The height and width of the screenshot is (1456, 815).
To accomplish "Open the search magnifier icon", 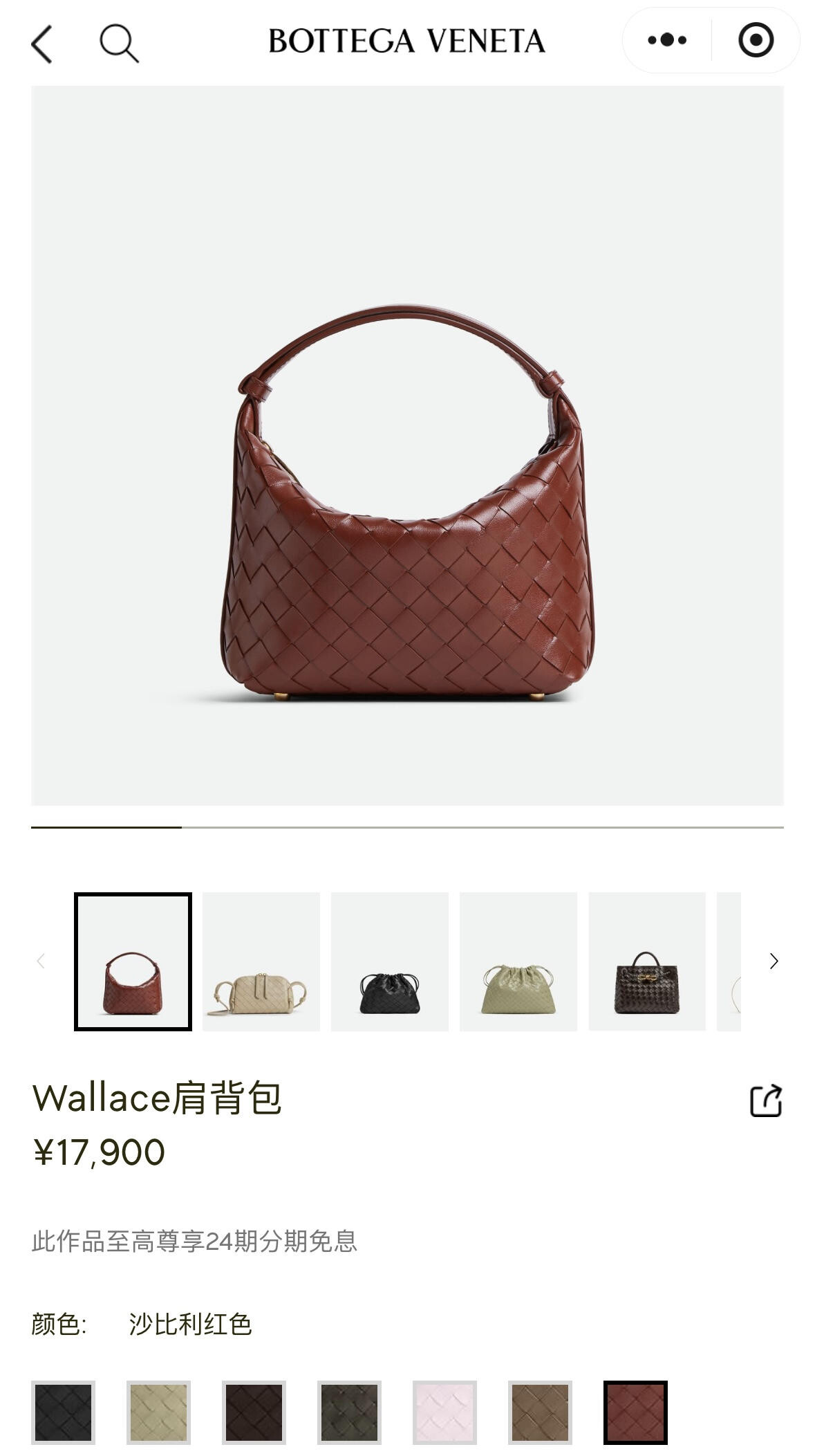I will (x=119, y=44).
